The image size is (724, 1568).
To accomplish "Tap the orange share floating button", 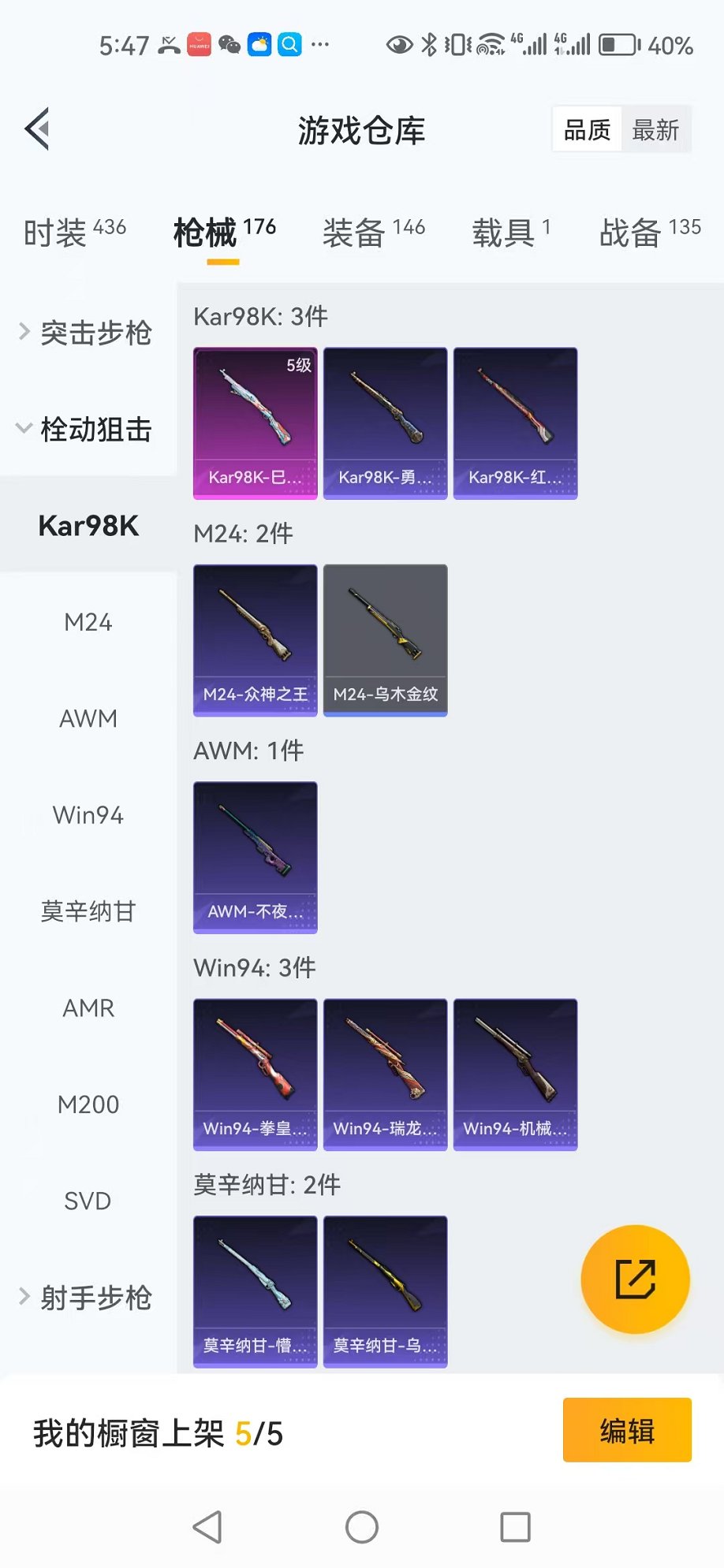I will click(635, 1279).
